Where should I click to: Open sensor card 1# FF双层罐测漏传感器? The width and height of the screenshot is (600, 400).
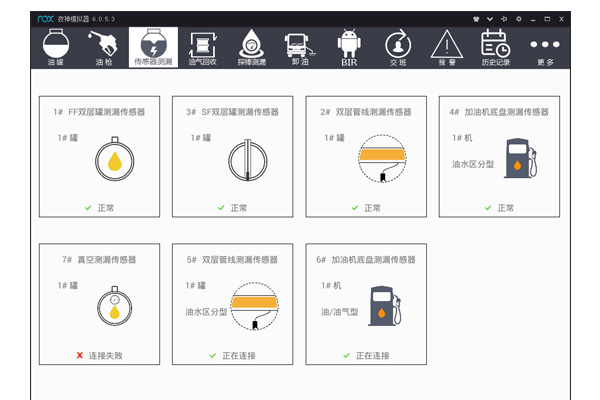click(x=100, y=156)
